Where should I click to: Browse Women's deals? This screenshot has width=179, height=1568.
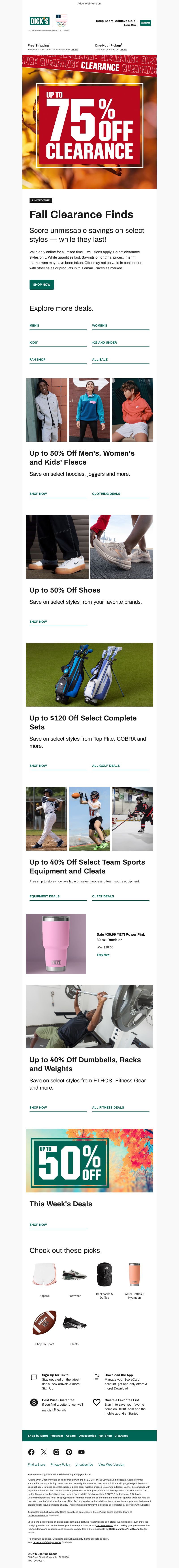pos(100,326)
